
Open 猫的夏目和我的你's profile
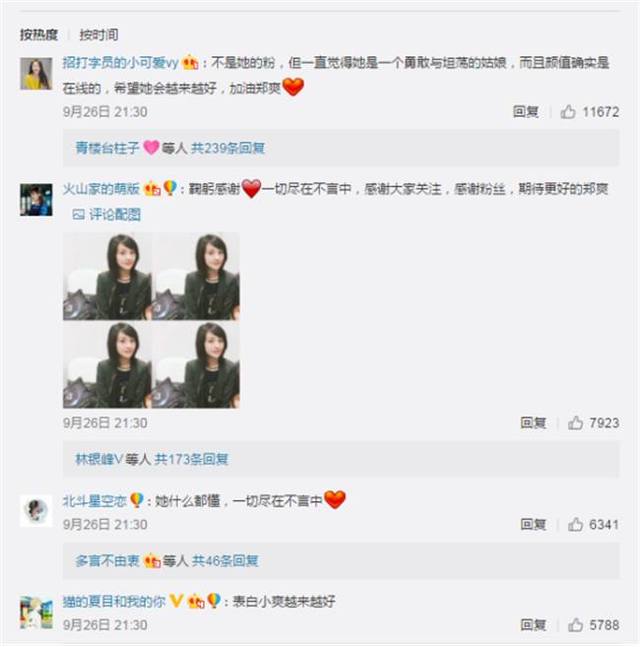[111, 601]
